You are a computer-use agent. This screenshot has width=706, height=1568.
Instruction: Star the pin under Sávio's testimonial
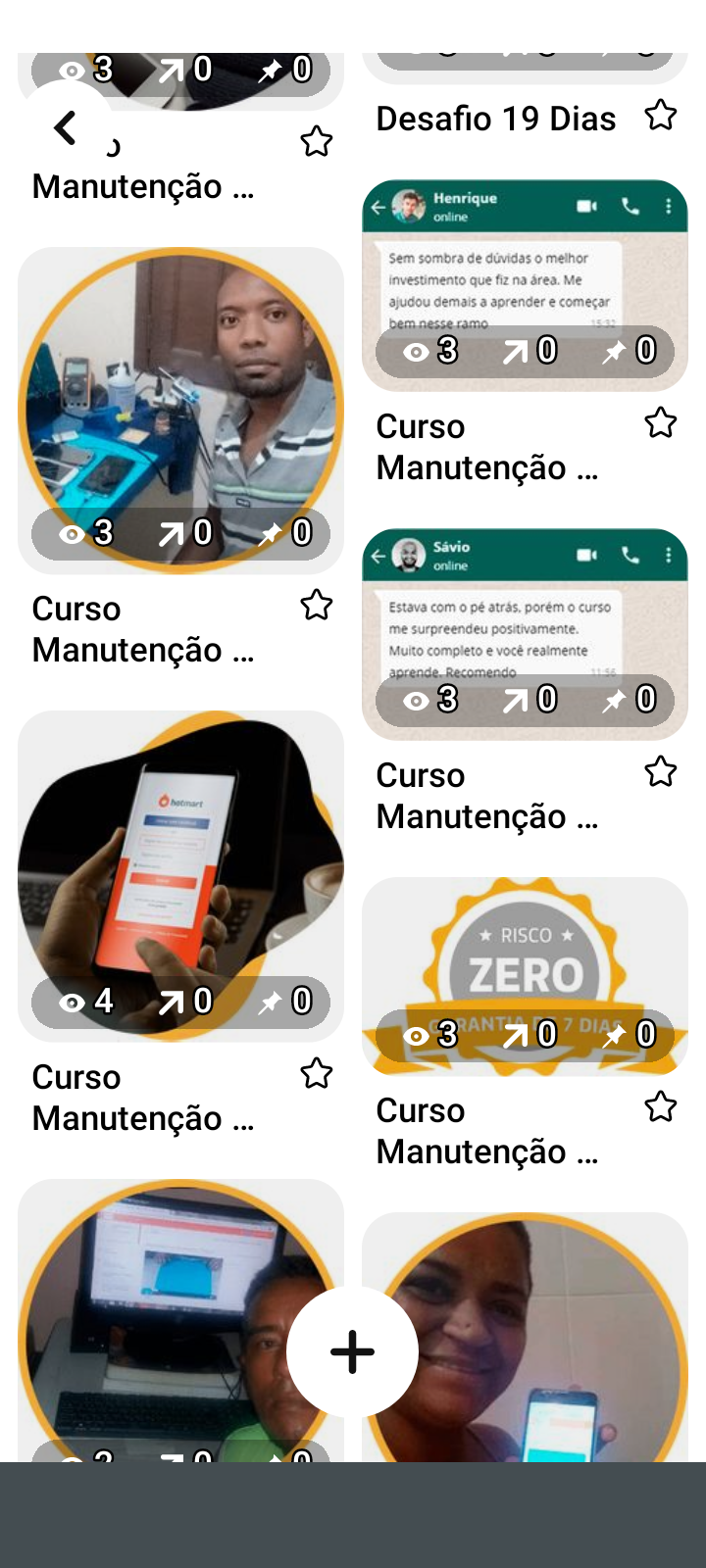(661, 772)
